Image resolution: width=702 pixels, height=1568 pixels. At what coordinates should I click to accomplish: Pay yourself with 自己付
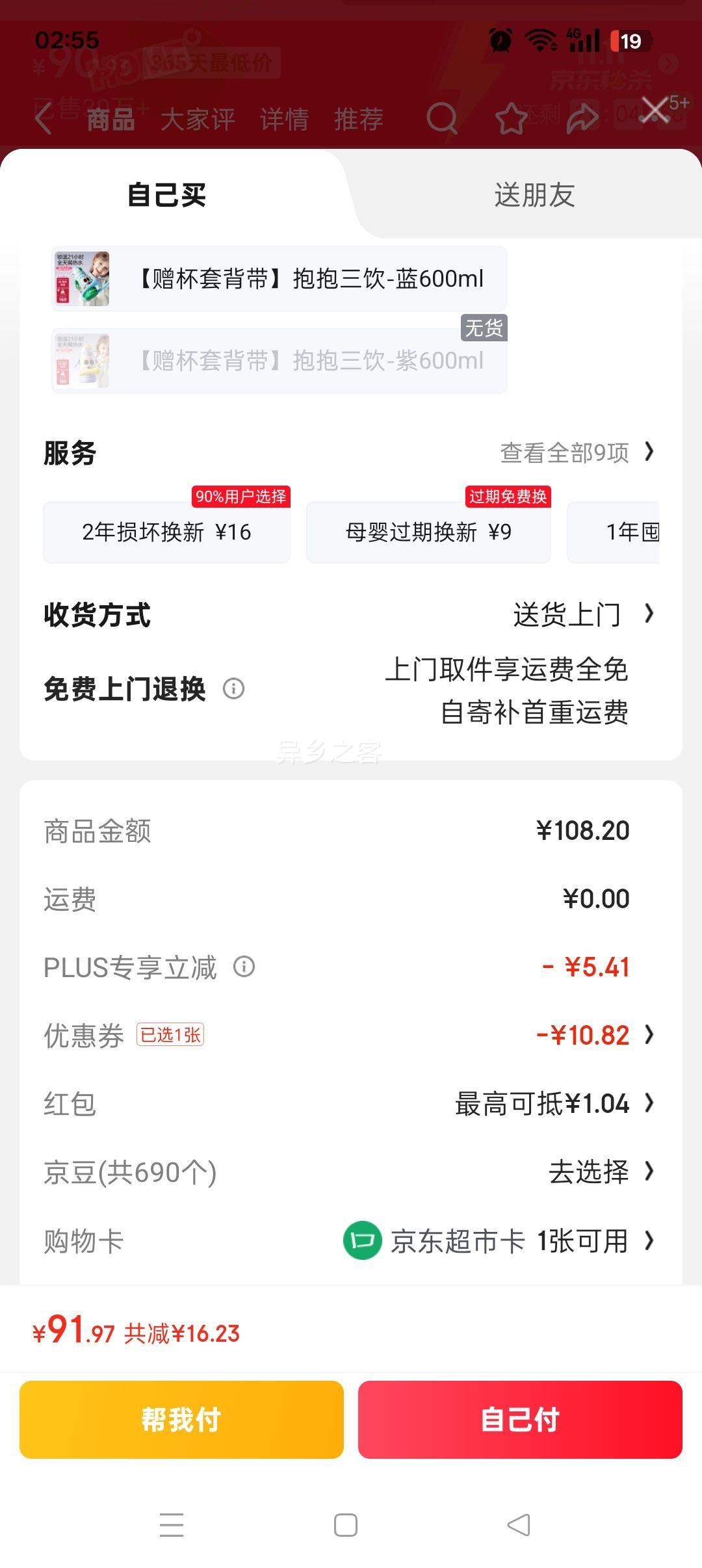click(x=520, y=1420)
